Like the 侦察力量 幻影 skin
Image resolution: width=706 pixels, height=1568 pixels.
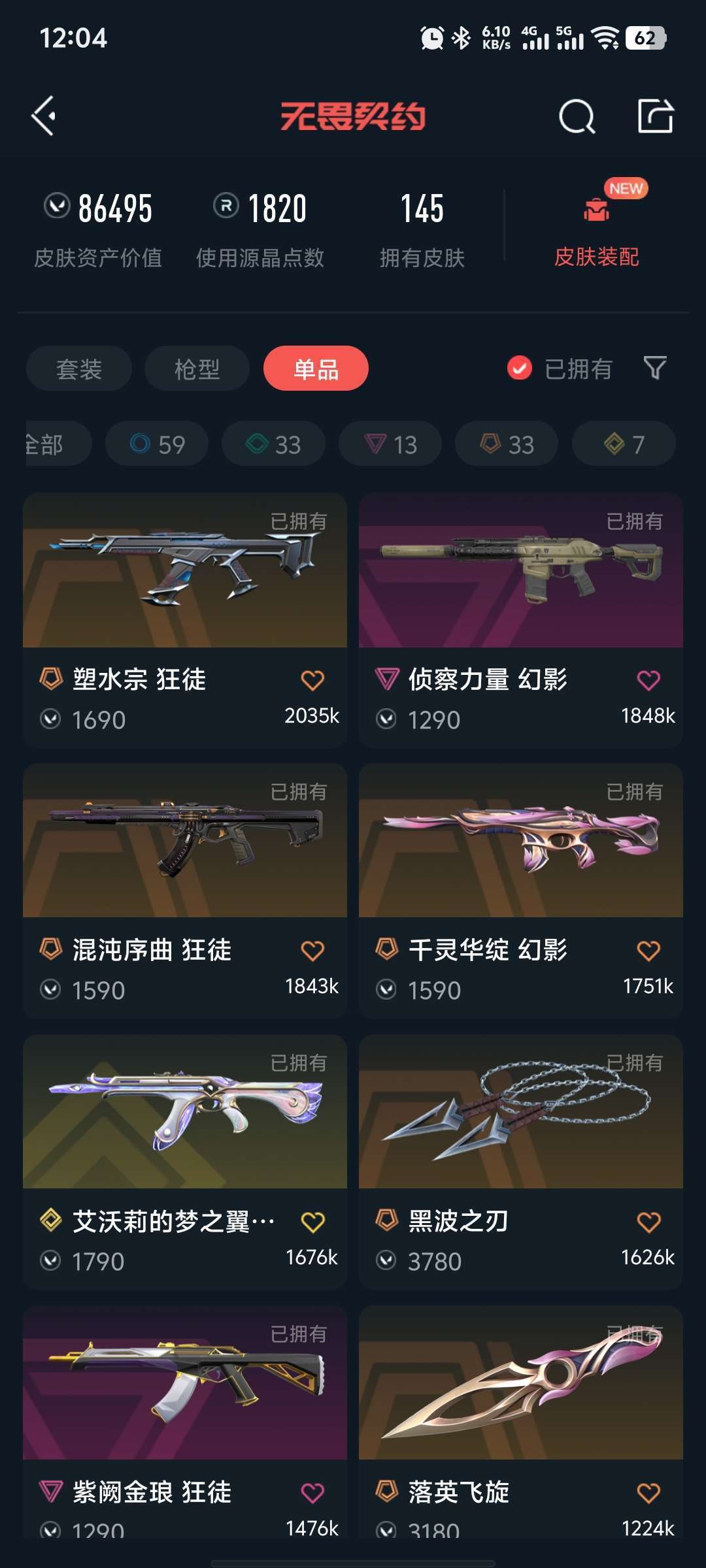tap(648, 680)
